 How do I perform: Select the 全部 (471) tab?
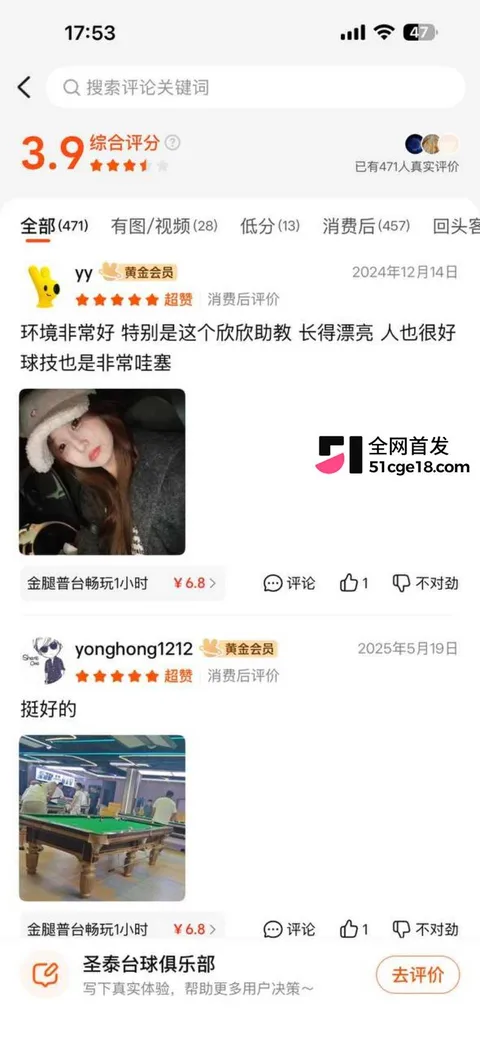[x=54, y=226]
